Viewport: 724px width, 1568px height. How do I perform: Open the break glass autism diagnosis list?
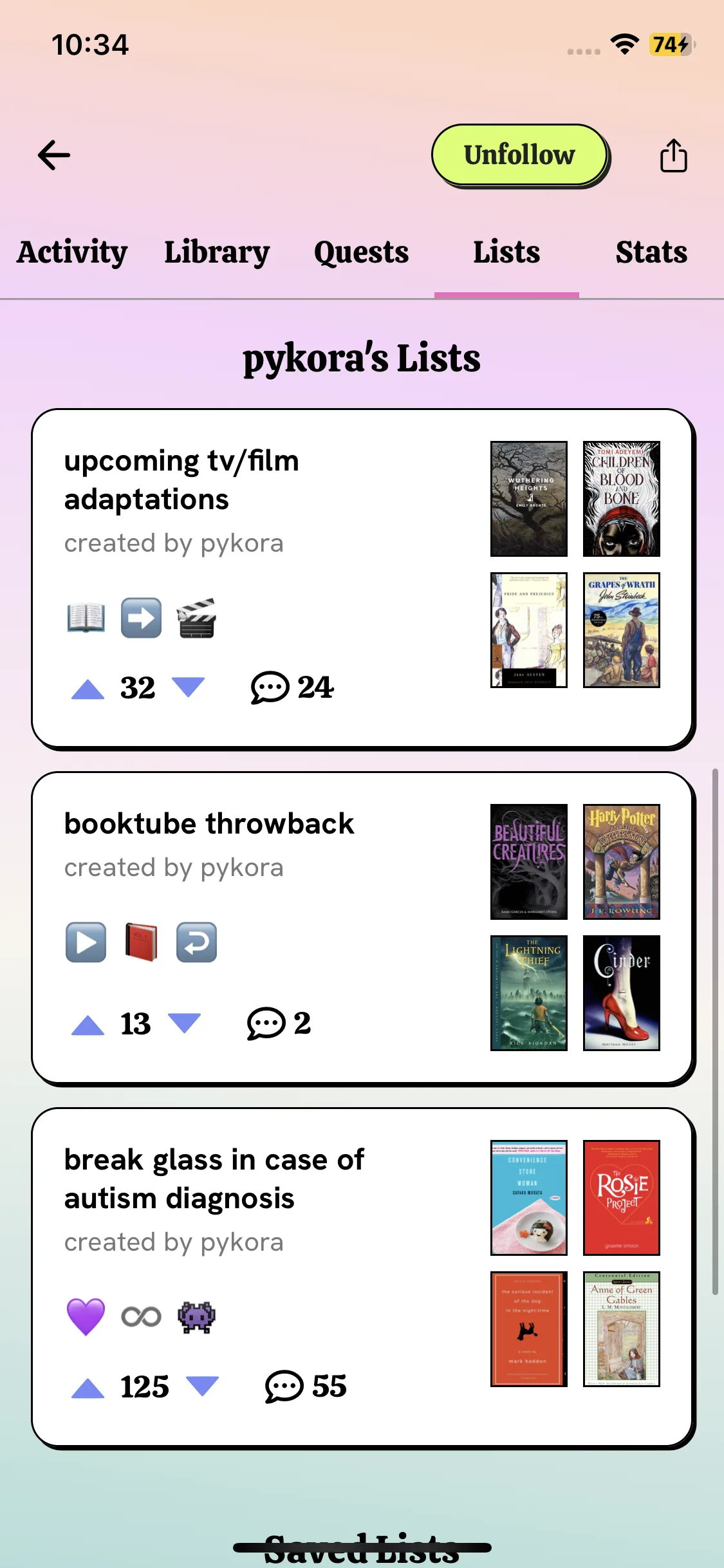click(x=214, y=1179)
